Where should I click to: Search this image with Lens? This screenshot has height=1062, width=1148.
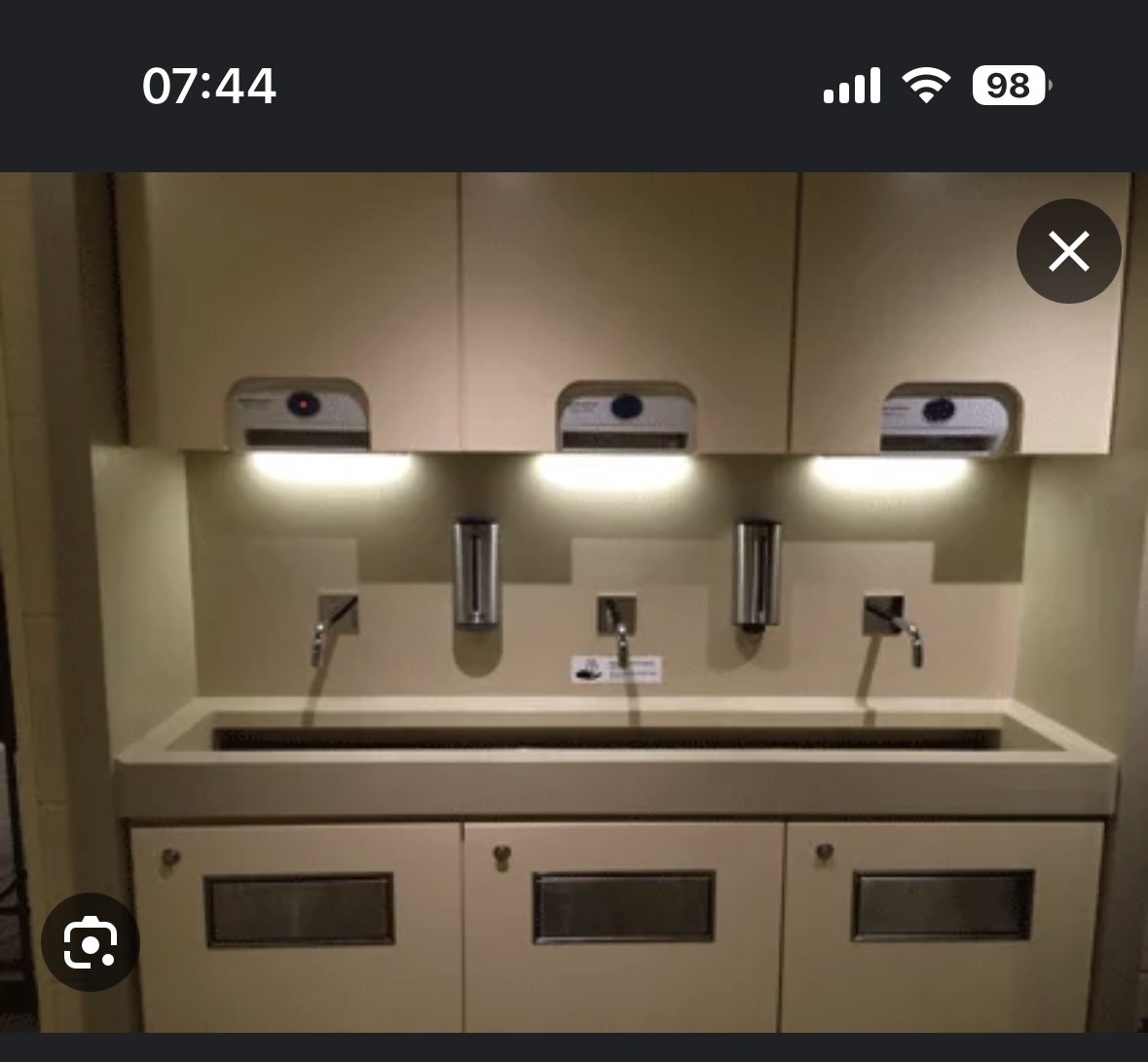91,941
